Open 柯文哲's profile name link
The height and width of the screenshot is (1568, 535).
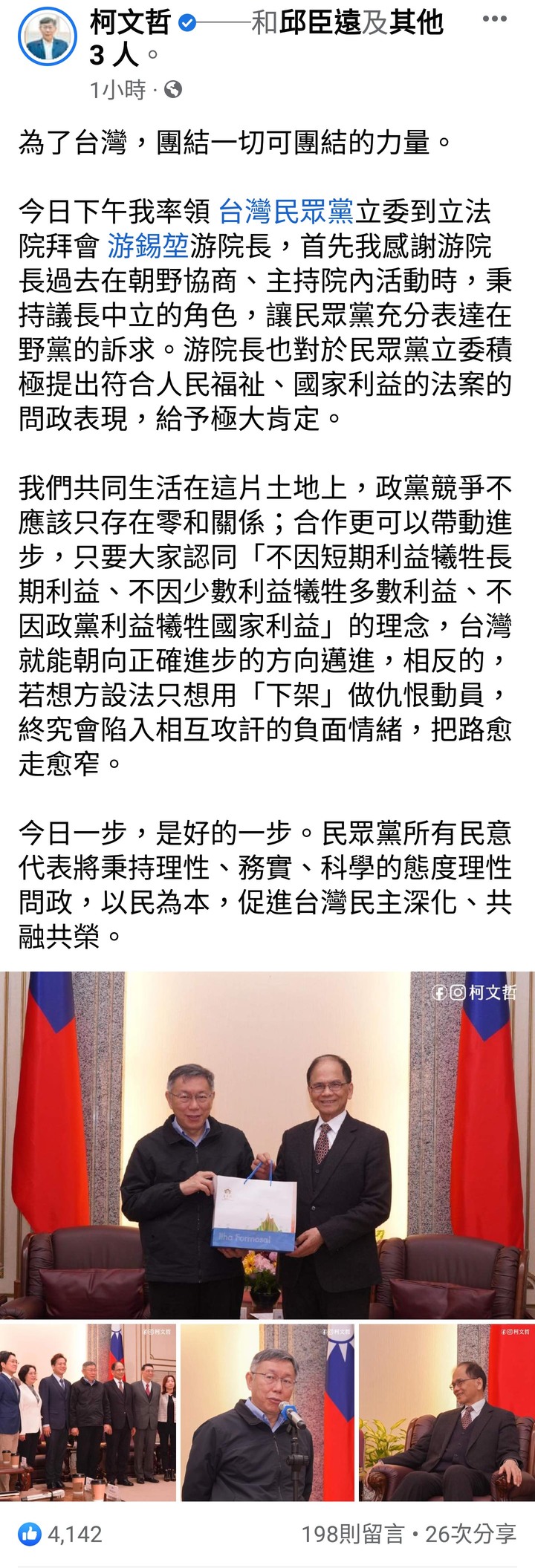click(130, 22)
